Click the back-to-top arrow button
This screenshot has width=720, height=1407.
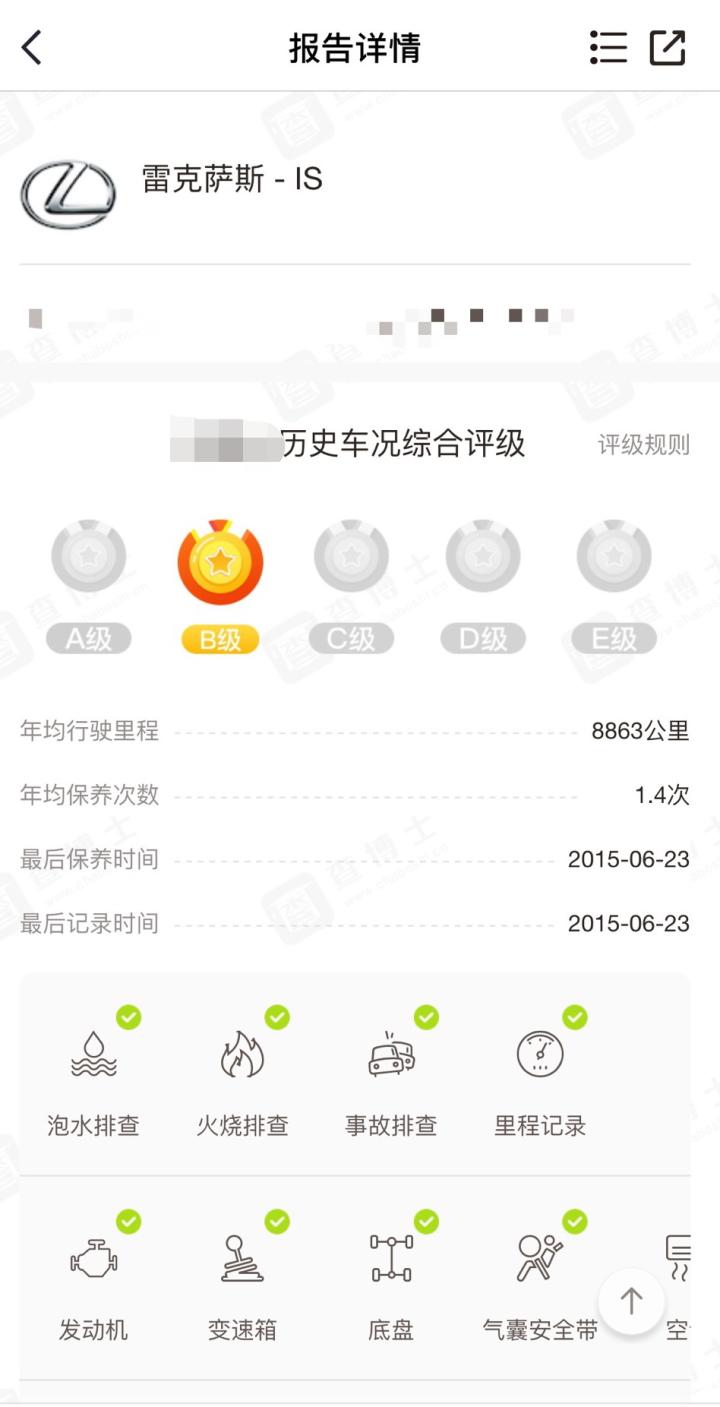coord(631,1300)
